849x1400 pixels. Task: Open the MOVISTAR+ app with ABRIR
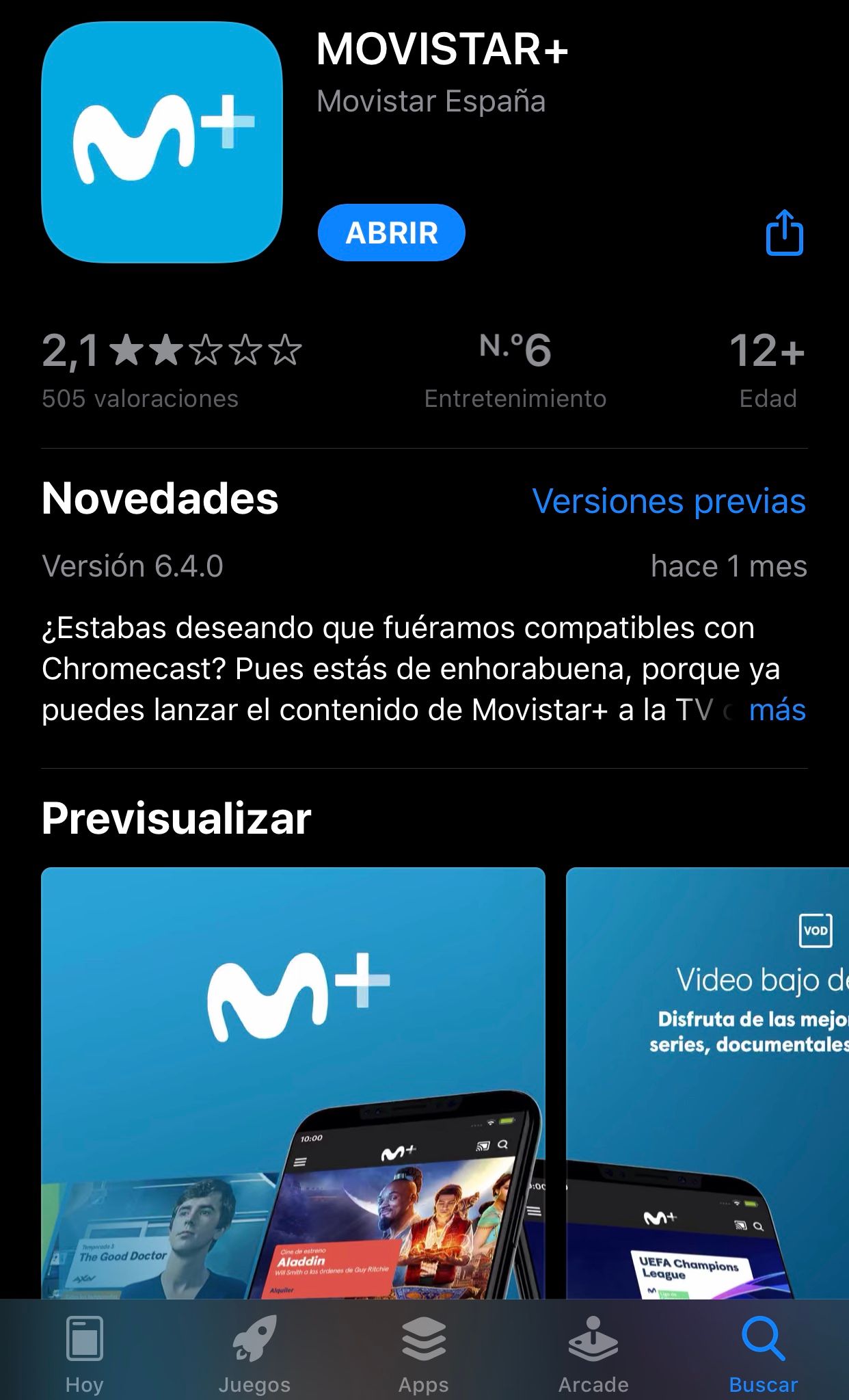coord(391,233)
